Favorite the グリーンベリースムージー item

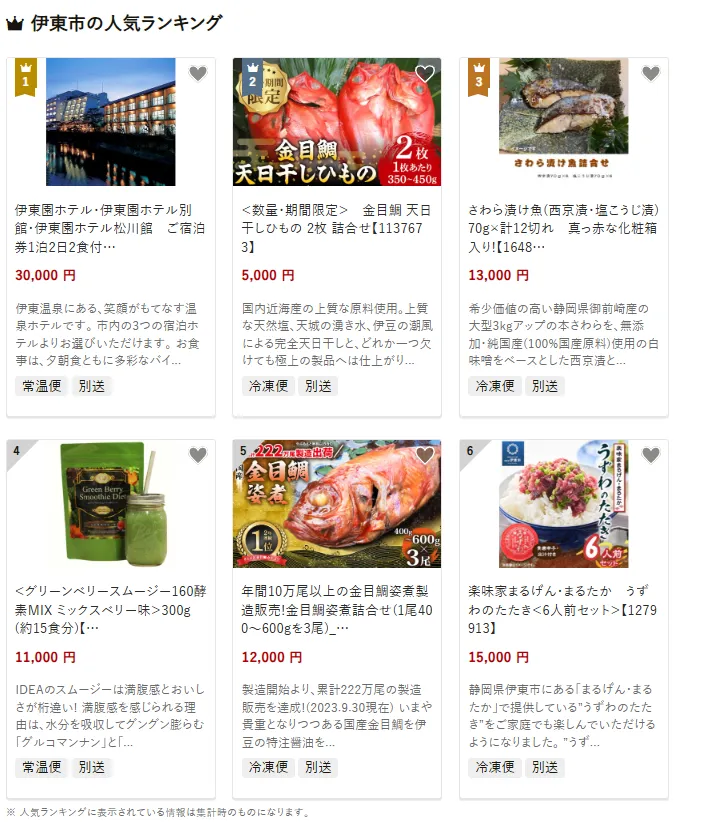point(197,456)
